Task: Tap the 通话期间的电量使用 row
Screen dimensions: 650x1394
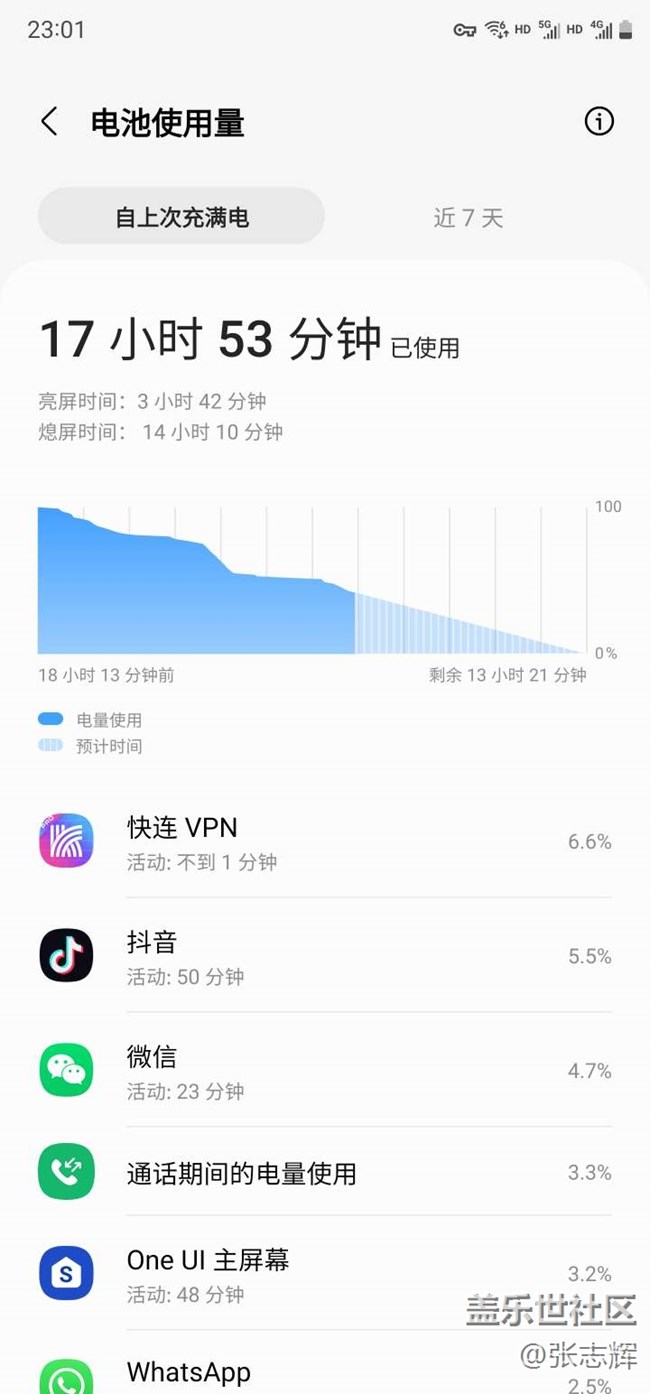Action: pyautogui.click(x=325, y=1172)
